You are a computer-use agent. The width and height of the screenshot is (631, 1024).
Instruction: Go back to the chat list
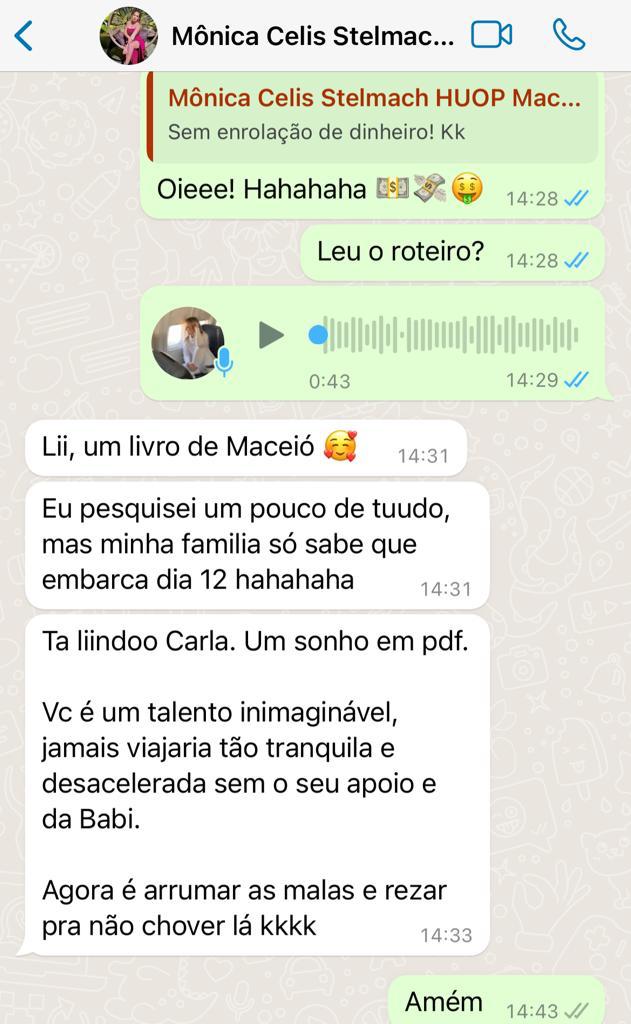tap(24, 36)
